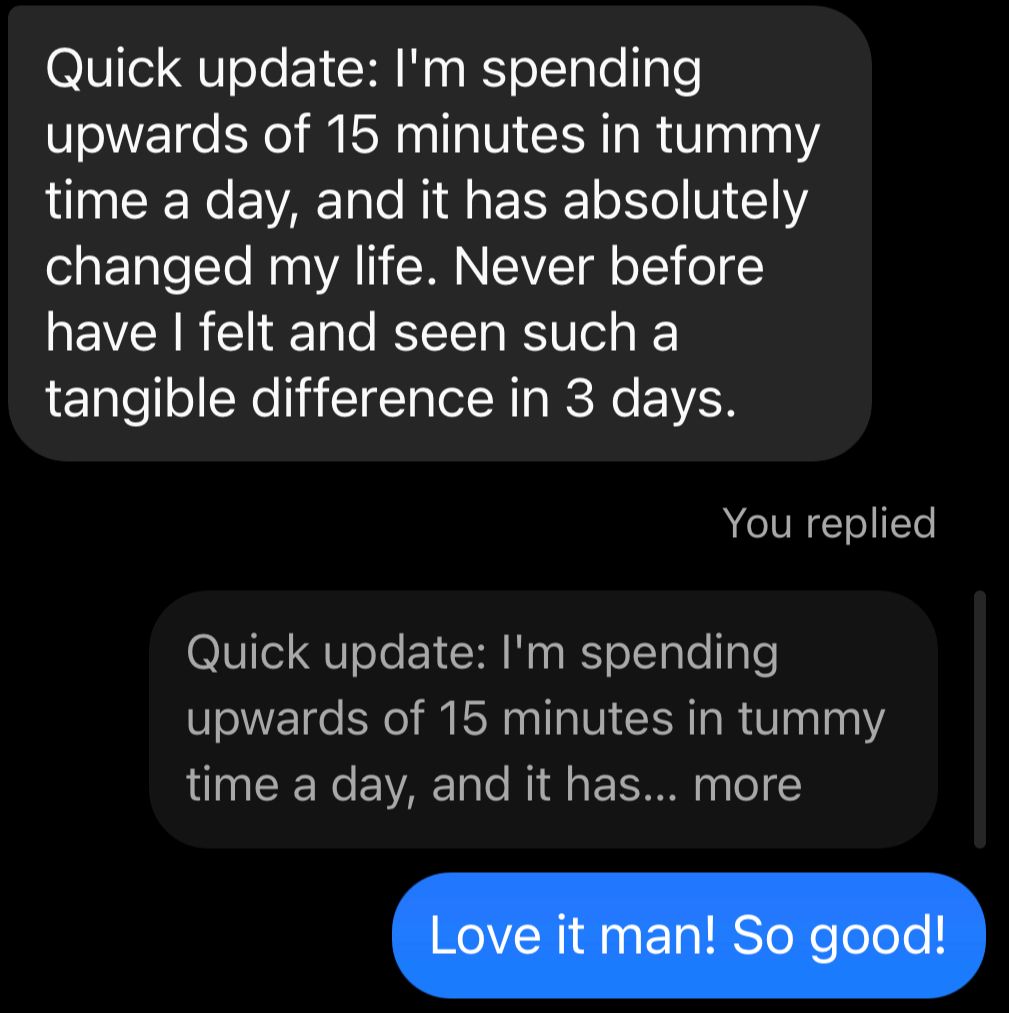Expand the quoted reply with "more"
Screen dimensions: 1009x1013
click(x=747, y=785)
